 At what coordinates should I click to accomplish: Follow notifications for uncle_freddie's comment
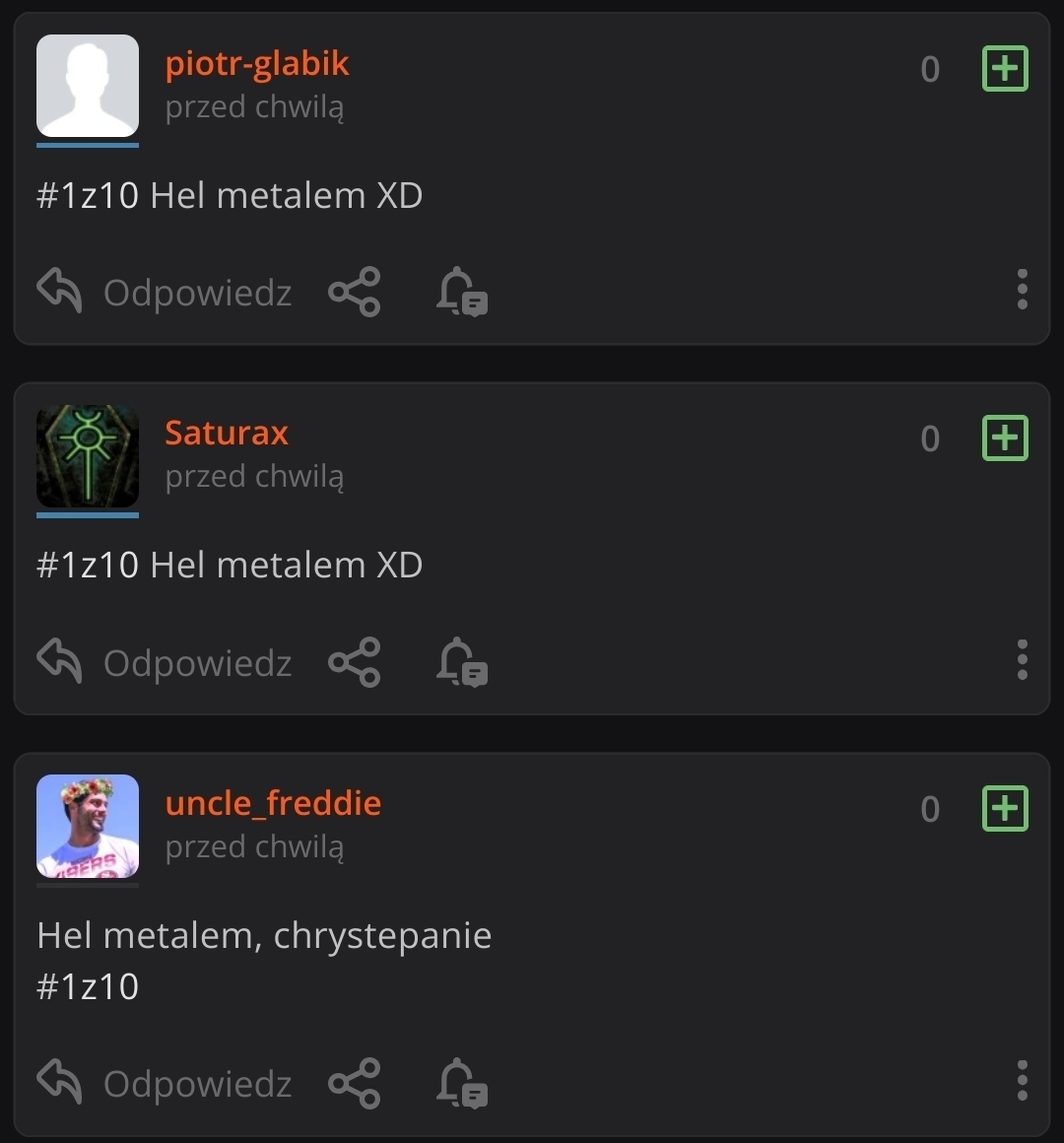tap(462, 1083)
